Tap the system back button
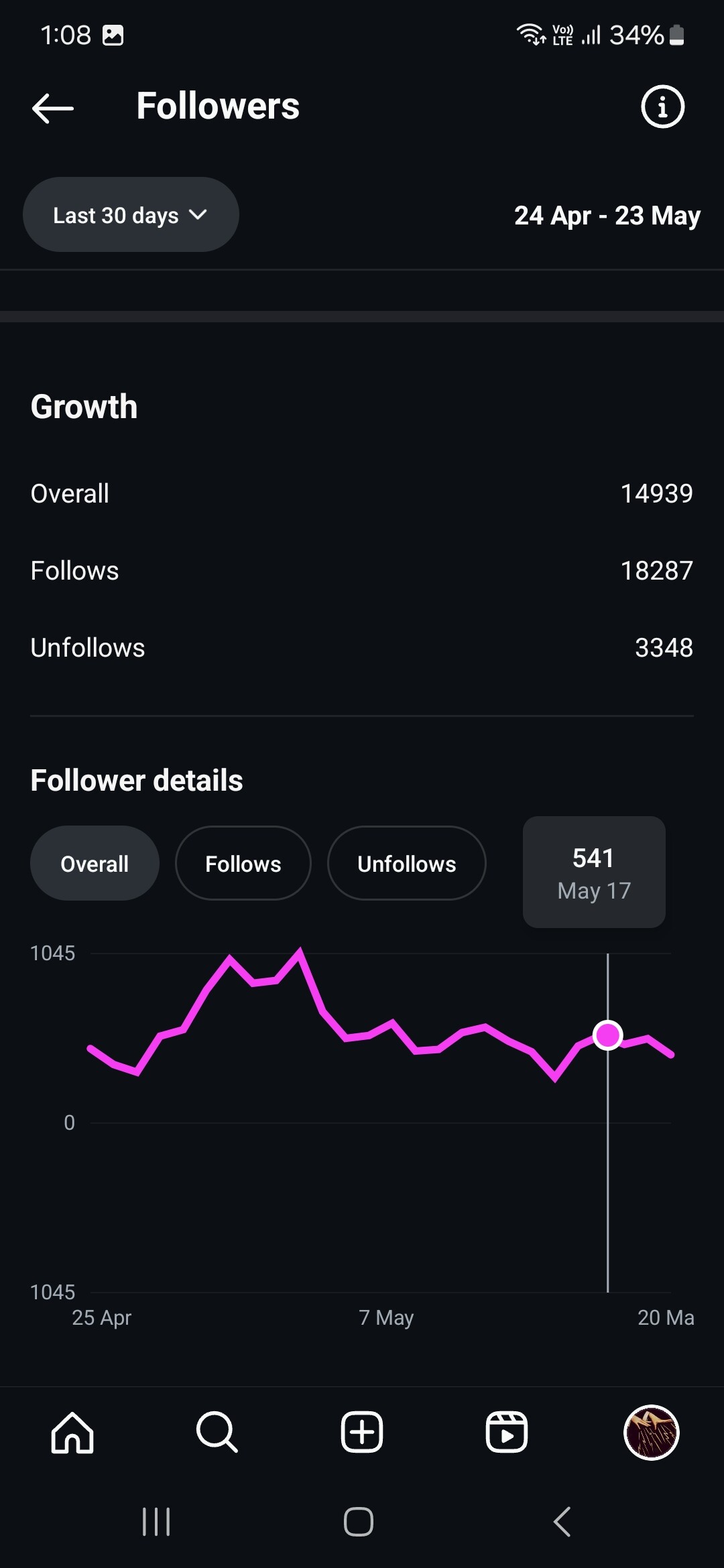 [x=562, y=1522]
